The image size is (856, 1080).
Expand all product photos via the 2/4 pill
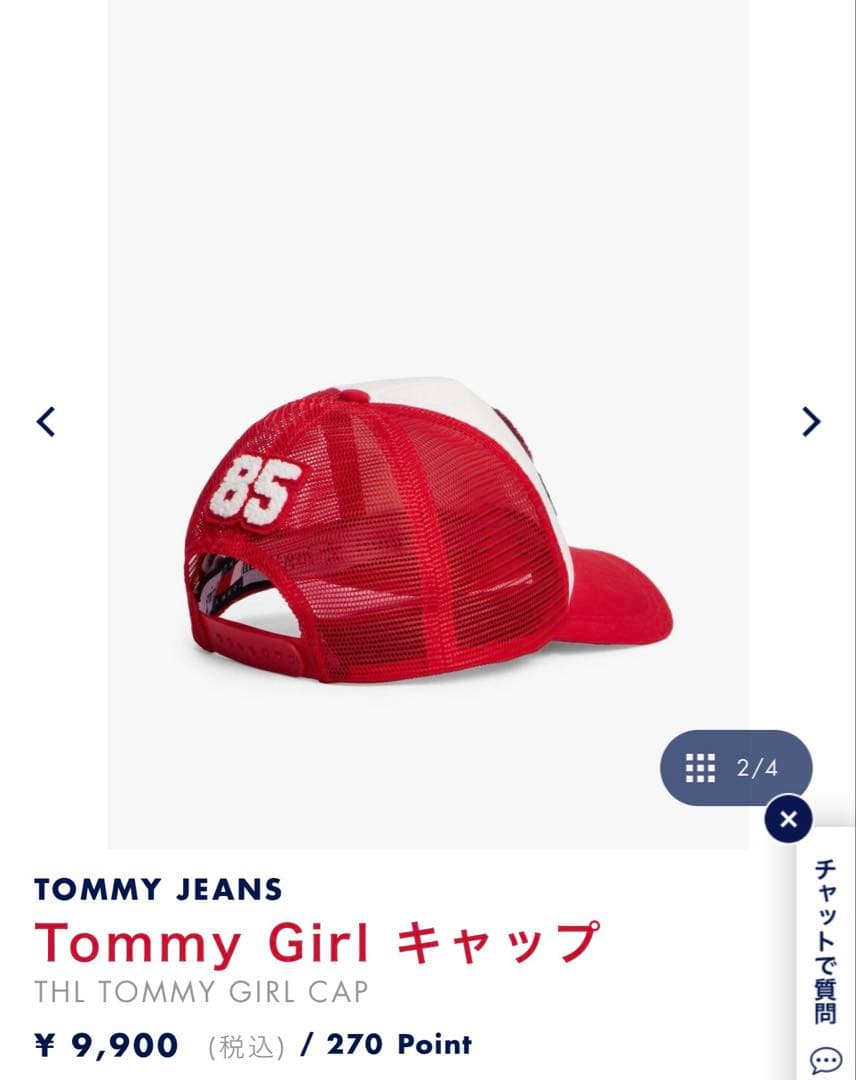point(735,770)
